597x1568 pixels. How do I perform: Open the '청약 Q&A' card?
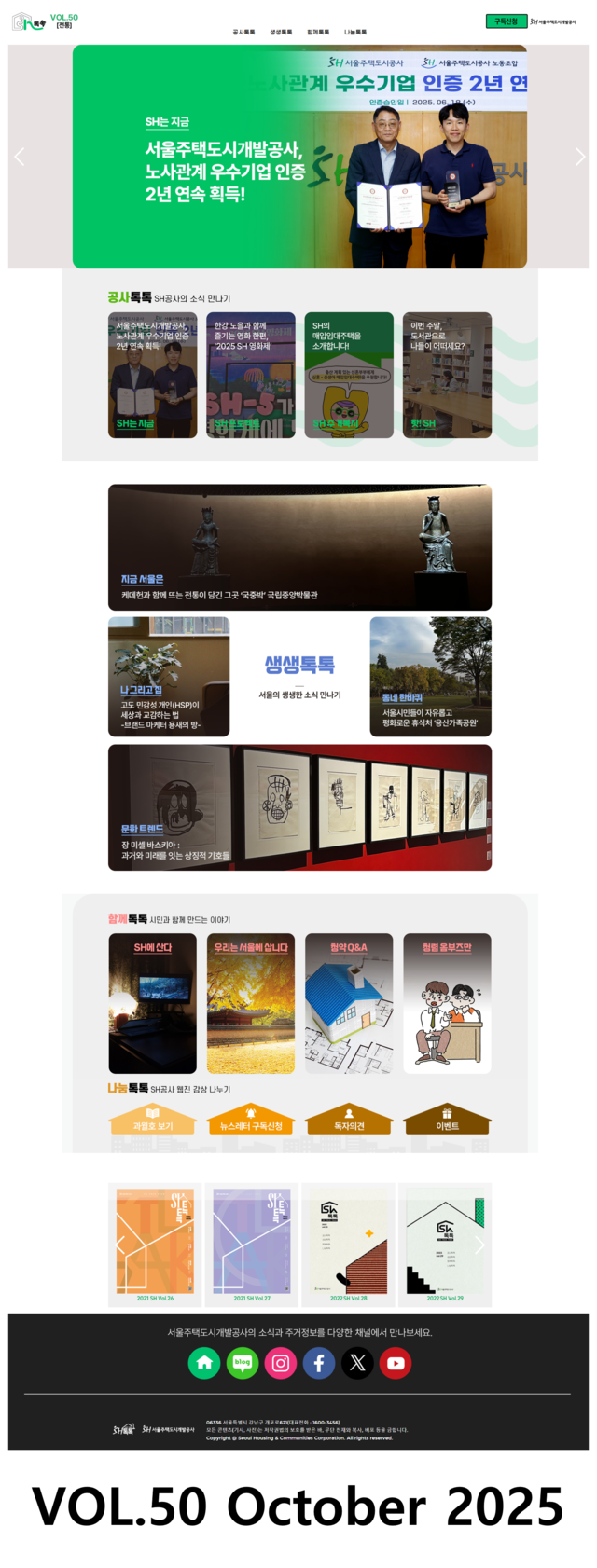(349, 1003)
